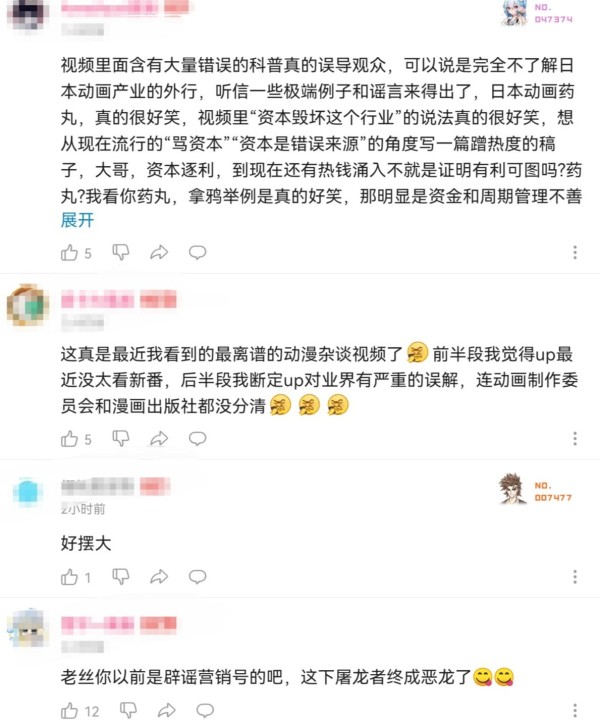Like the 屠龙者终成恶龙 comment

(x=69, y=711)
